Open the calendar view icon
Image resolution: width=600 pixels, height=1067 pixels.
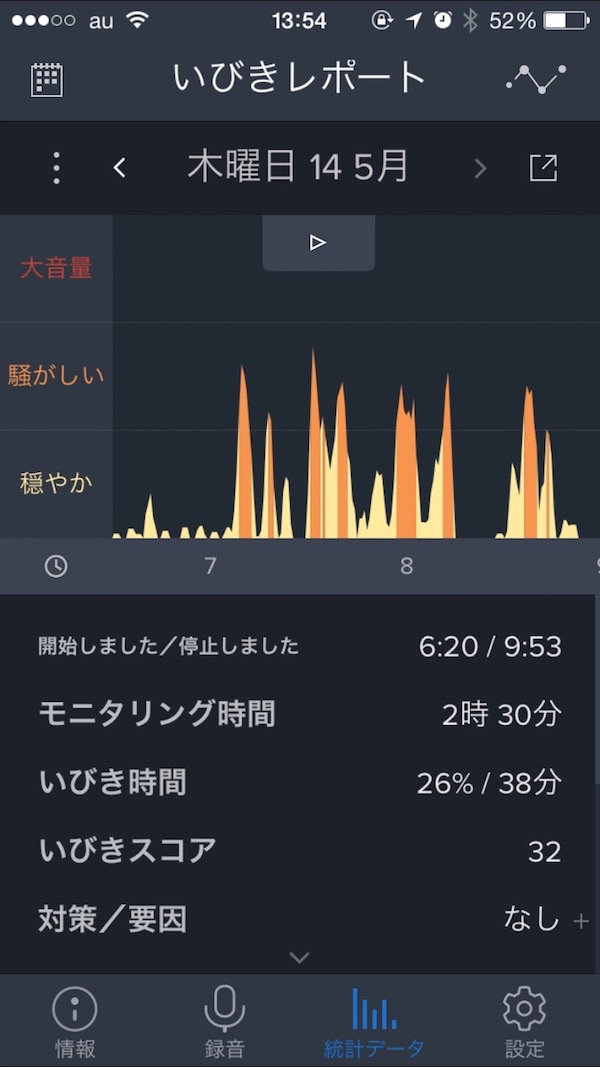click(47, 79)
